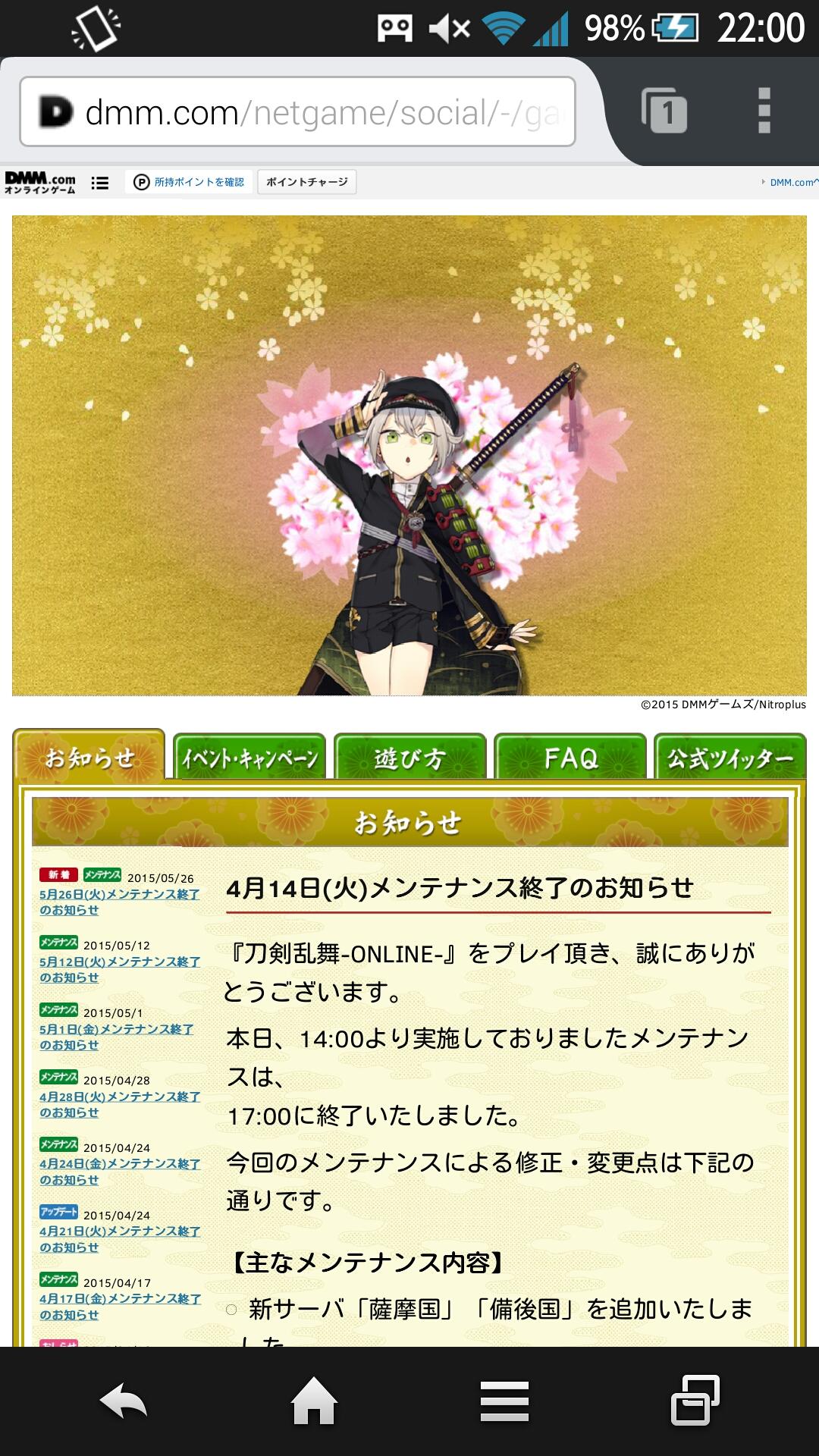This screenshot has height=1456, width=819.
Task: Tap ポイントチャージ button
Action: pyautogui.click(x=306, y=182)
